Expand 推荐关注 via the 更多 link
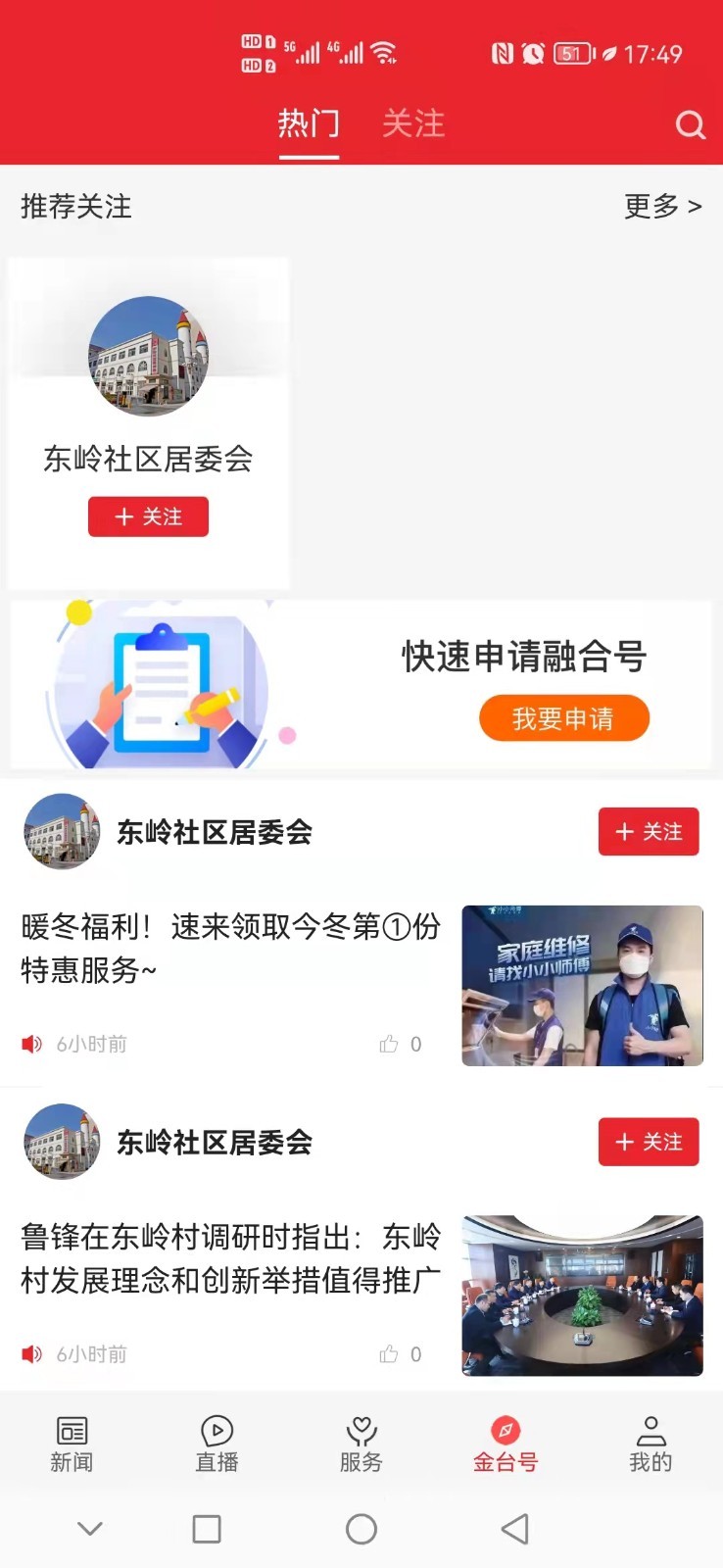Image resolution: width=723 pixels, height=1568 pixels. [663, 207]
